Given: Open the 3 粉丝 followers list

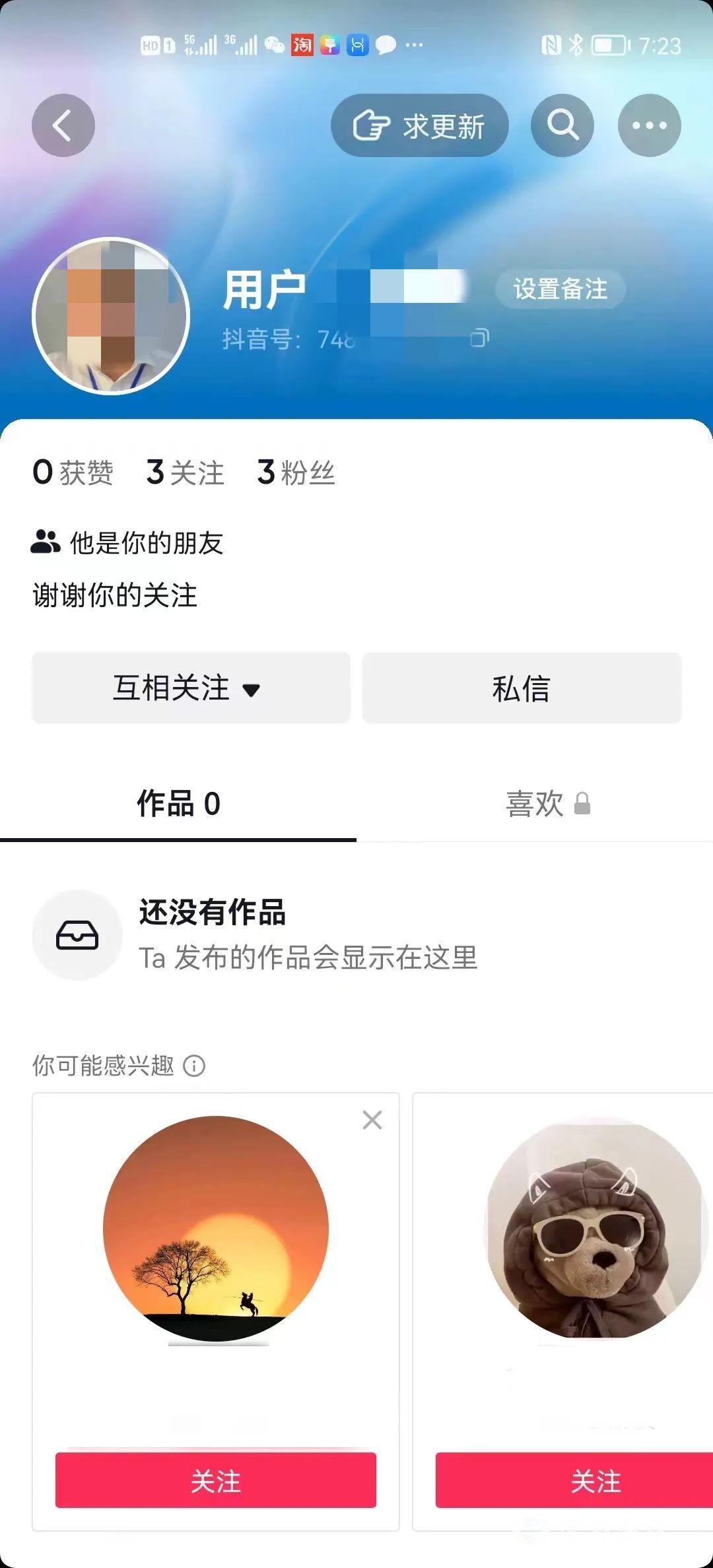Looking at the screenshot, I should pos(296,473).
